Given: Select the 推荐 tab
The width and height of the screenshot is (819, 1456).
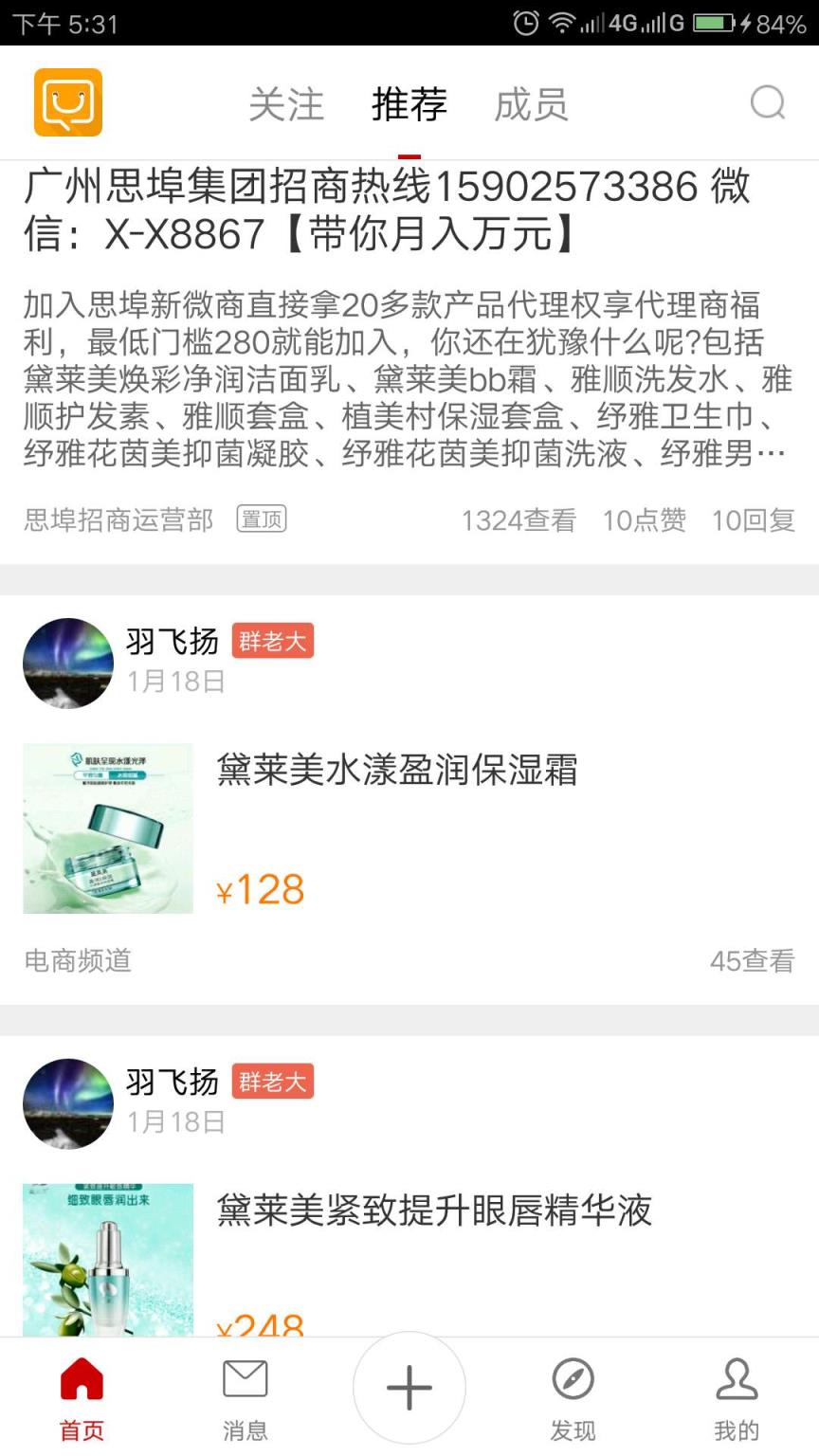Looking at the screenshot, I should (x=408, y=104).
